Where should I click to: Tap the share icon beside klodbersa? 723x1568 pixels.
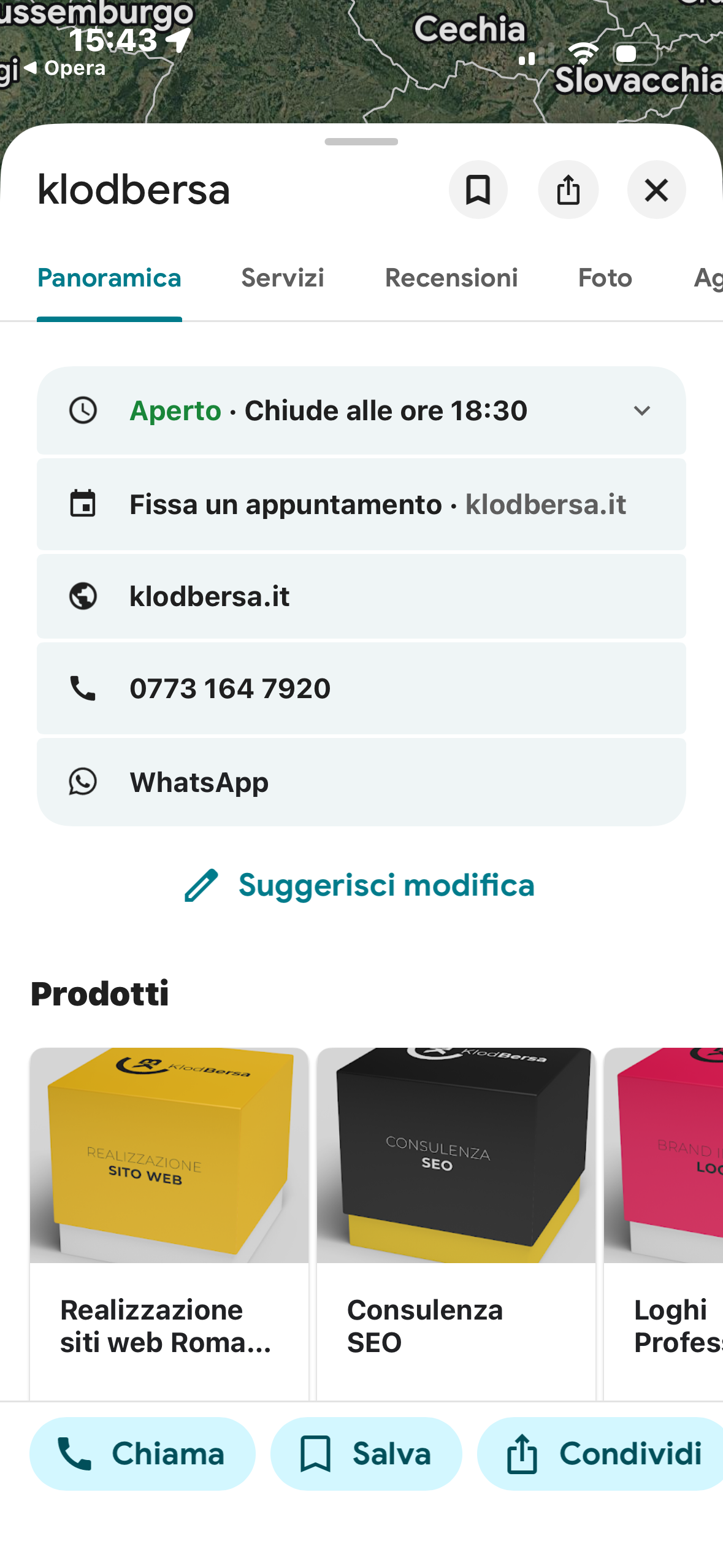pos(568,190)
